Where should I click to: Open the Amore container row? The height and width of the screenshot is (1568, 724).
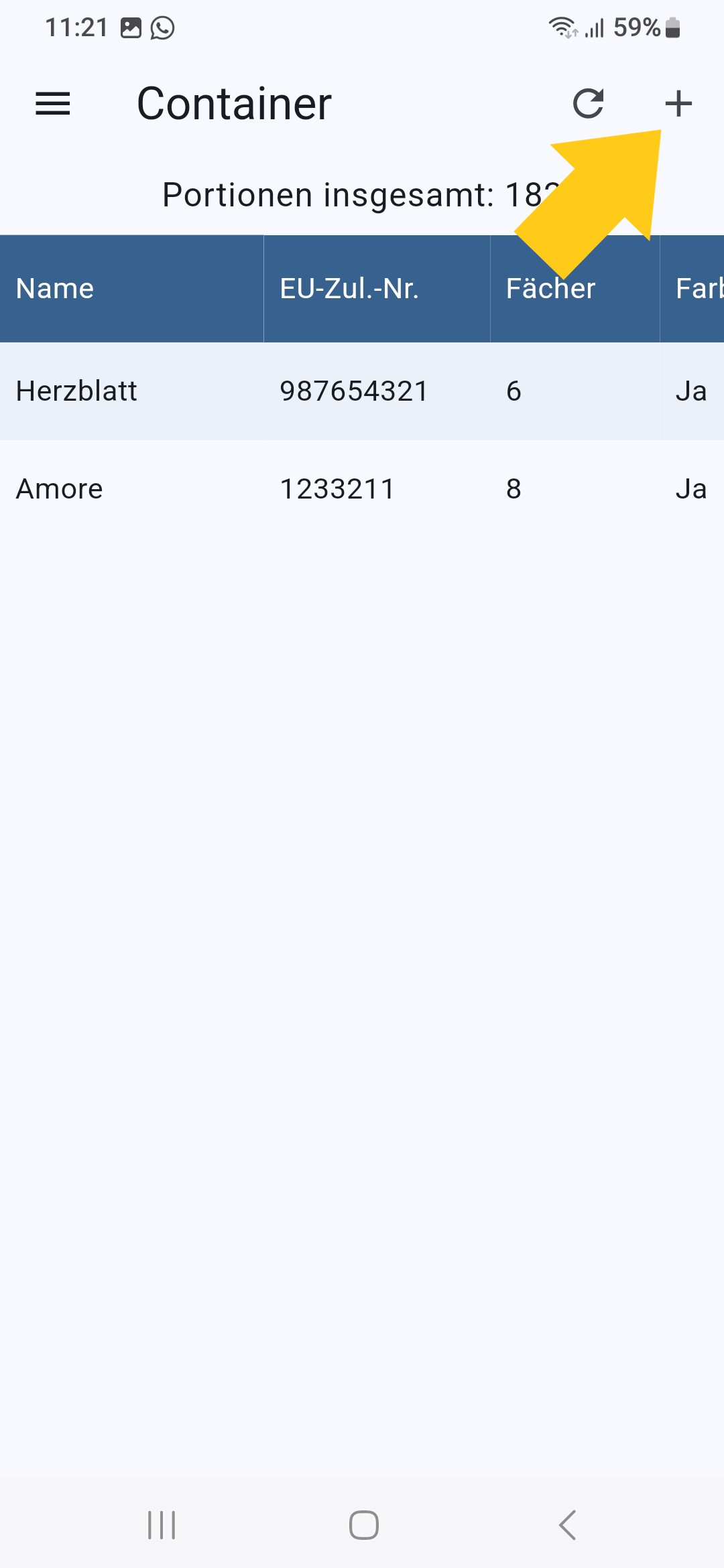(362, 489)
